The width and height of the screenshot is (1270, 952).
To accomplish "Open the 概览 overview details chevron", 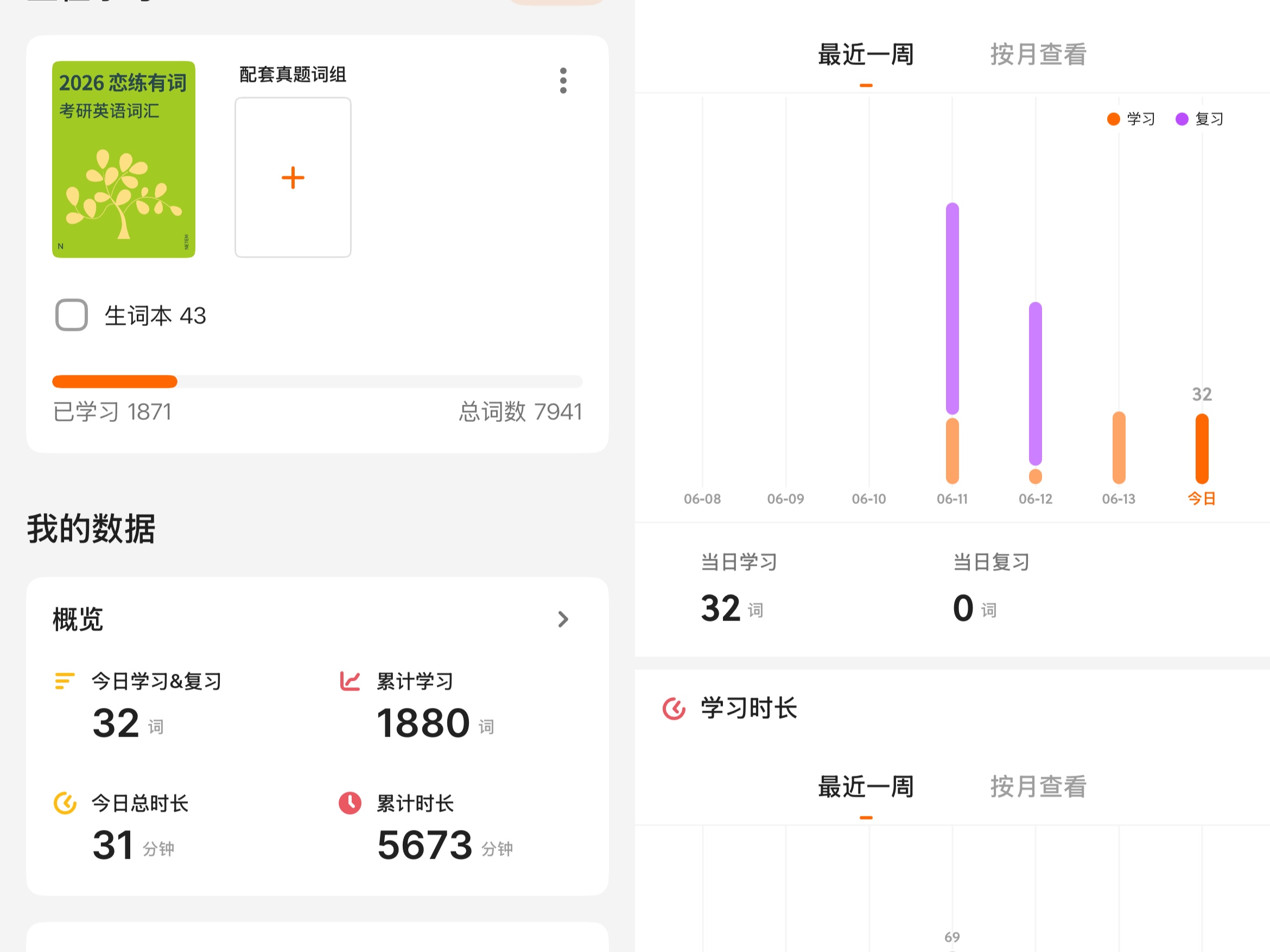I will [x=563, y=619].
